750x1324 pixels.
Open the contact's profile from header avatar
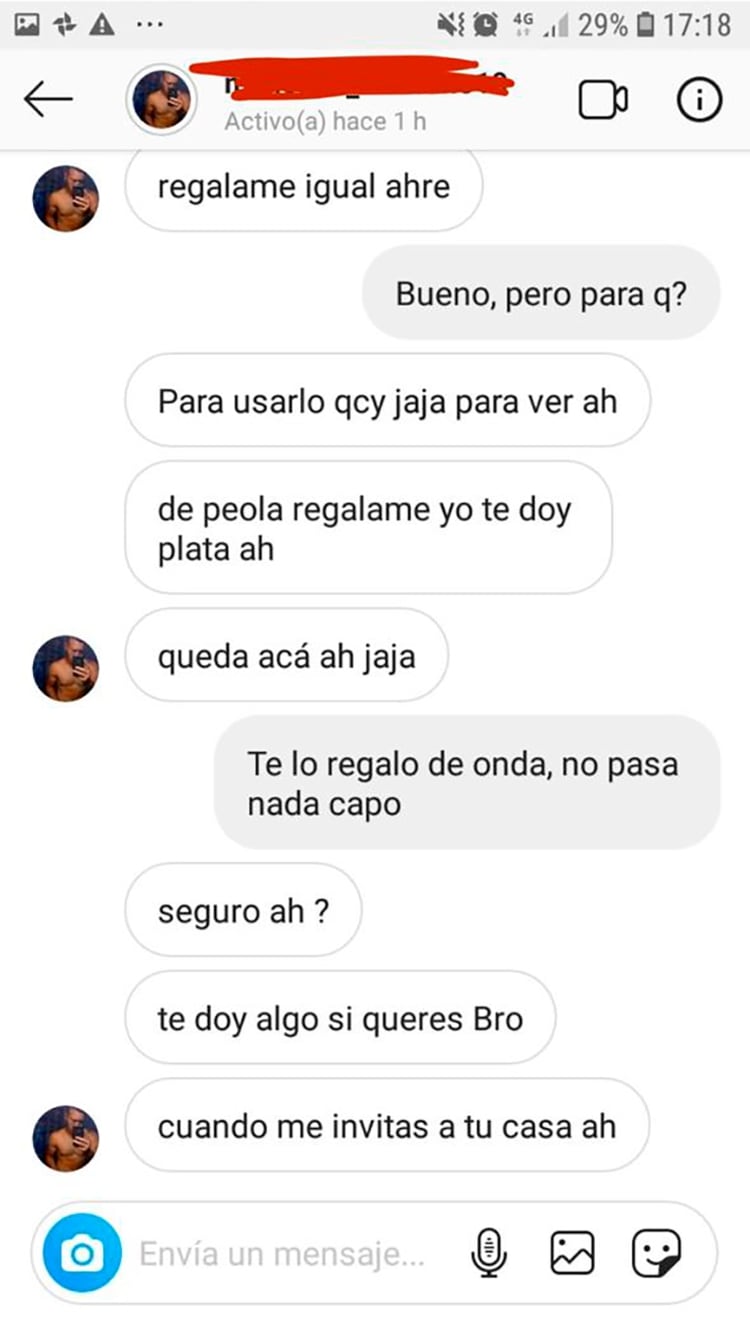coord(161,99)
